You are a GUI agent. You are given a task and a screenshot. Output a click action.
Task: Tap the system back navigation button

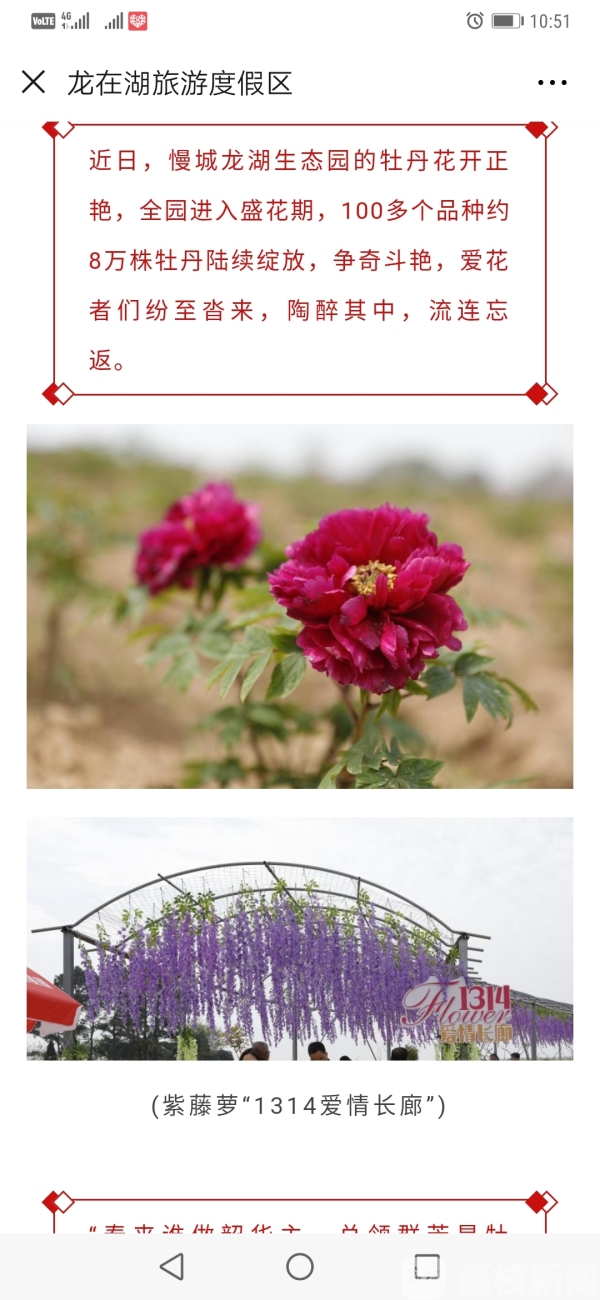pyautogui.click(x=172, y=1266)
